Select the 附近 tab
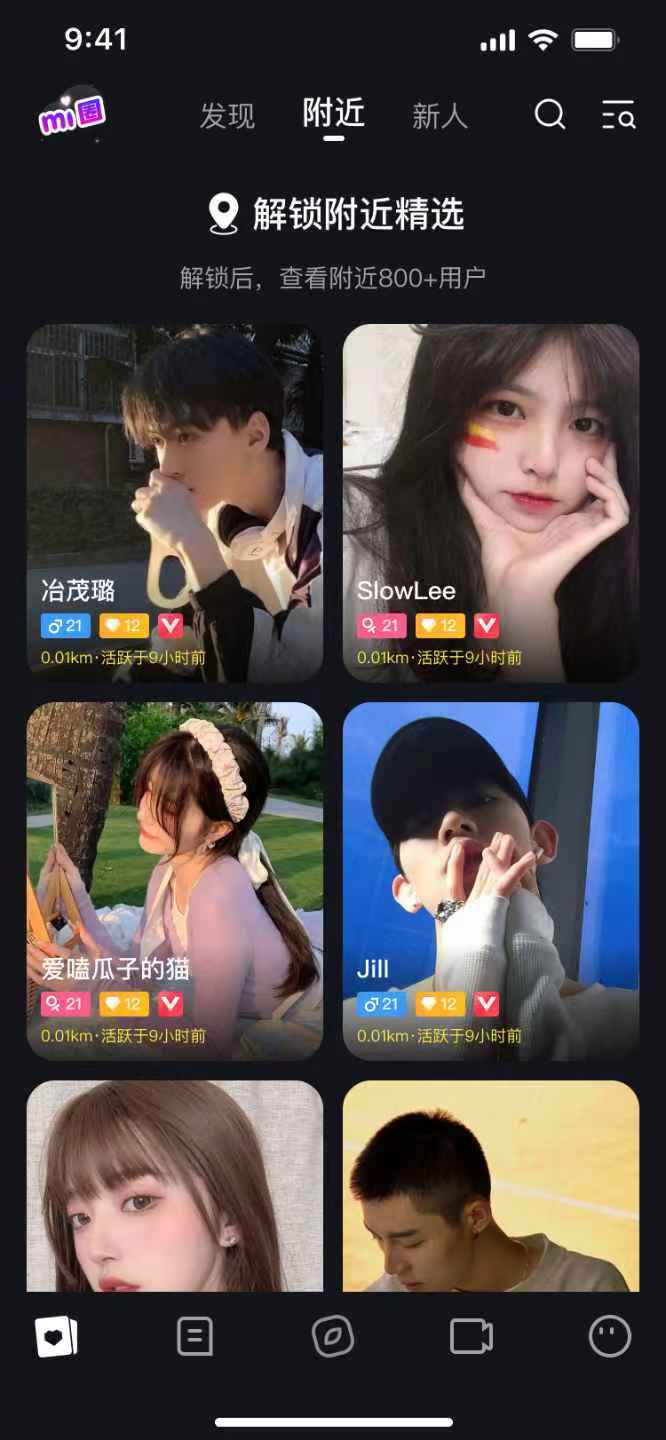This screenshot has height=1440, width=666. (x=333, y=114)
